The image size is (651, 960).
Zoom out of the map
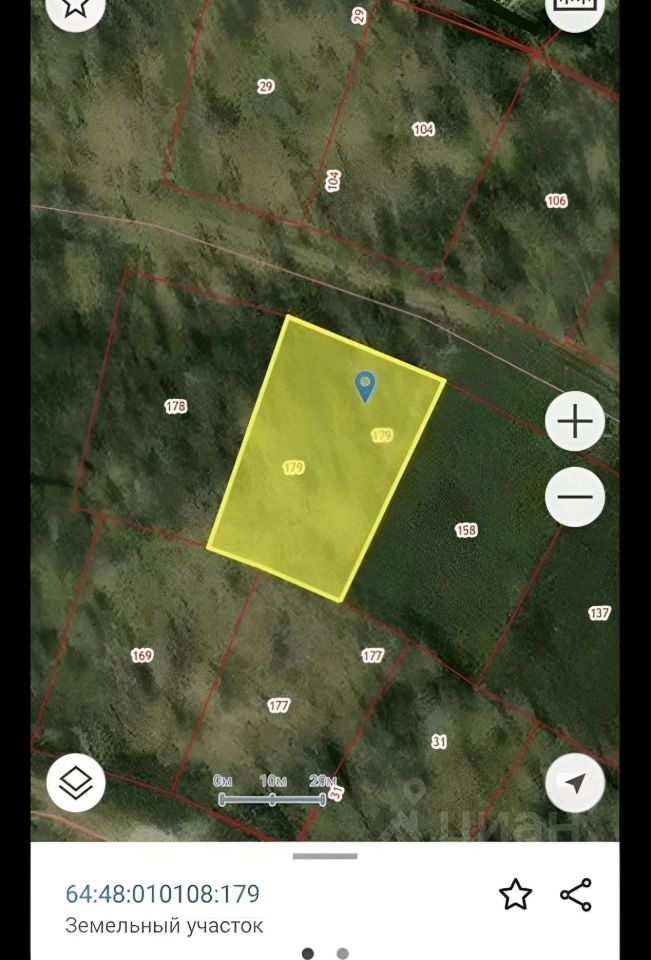click(575, 497)
